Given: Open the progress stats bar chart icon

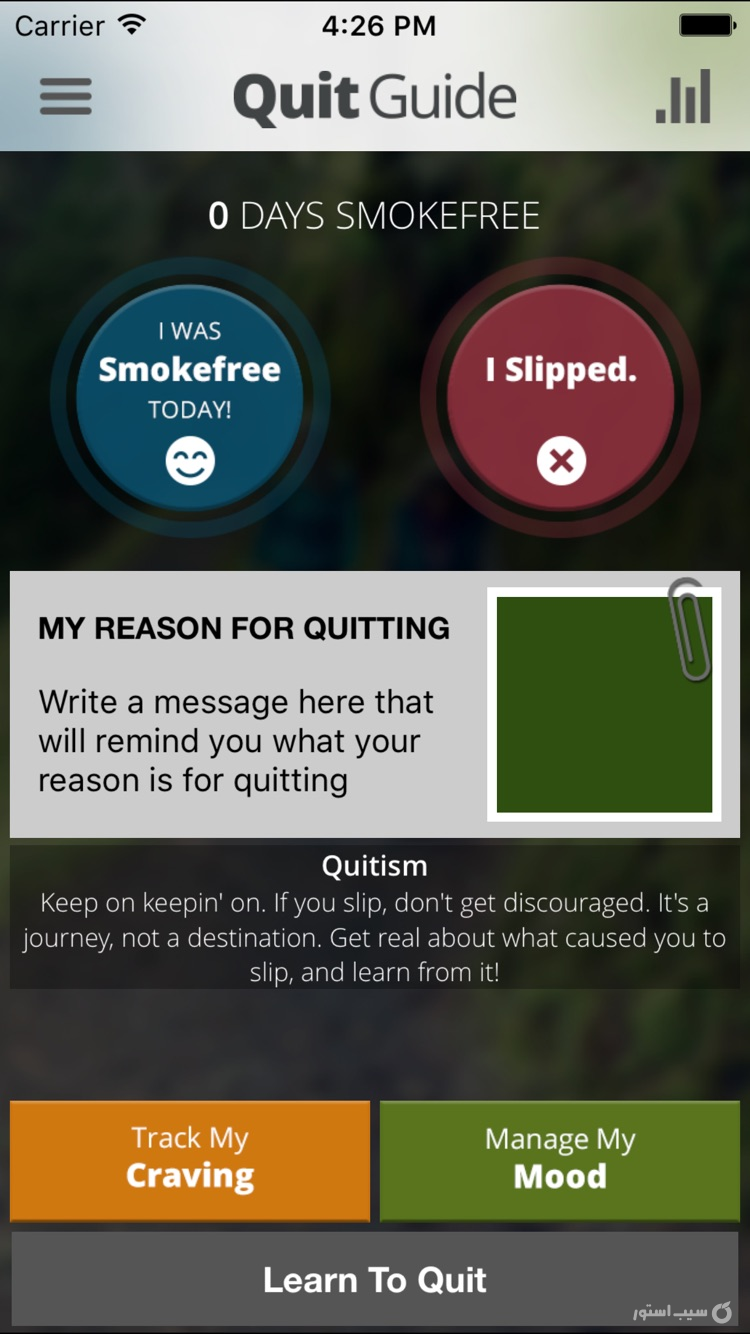Looking at the screenshot, I should point(684,97).
